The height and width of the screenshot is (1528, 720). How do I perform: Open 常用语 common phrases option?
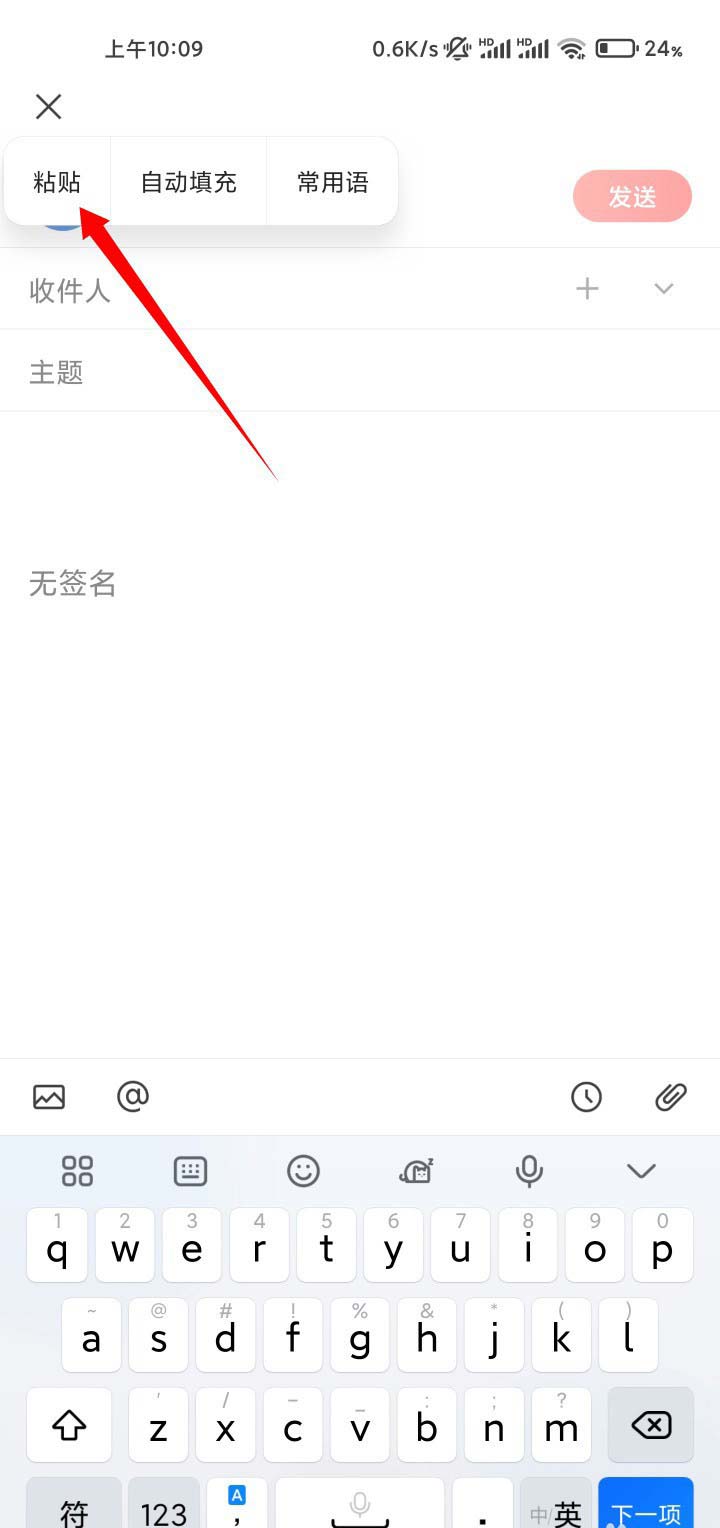coord(332,181)
